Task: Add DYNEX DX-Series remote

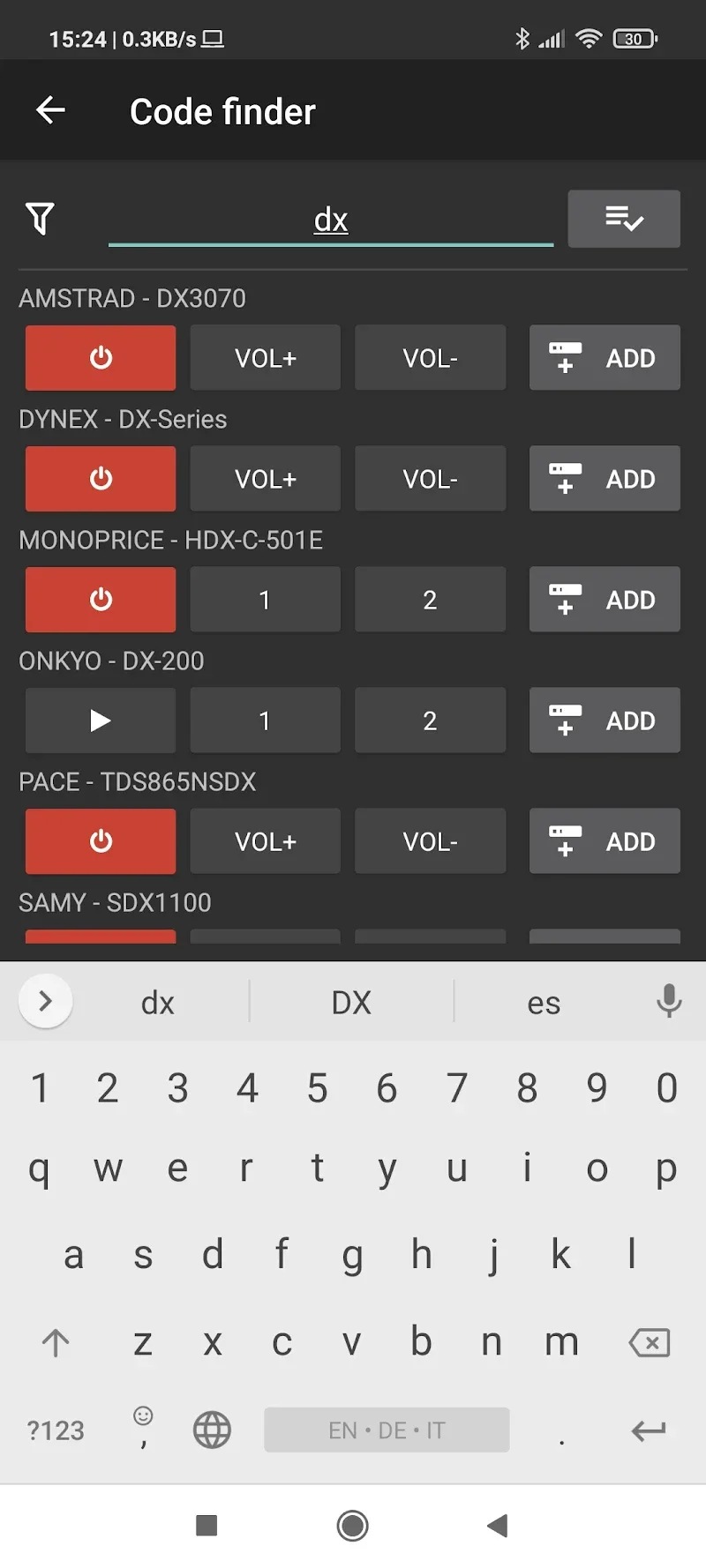Action: (x=605, y=479)
